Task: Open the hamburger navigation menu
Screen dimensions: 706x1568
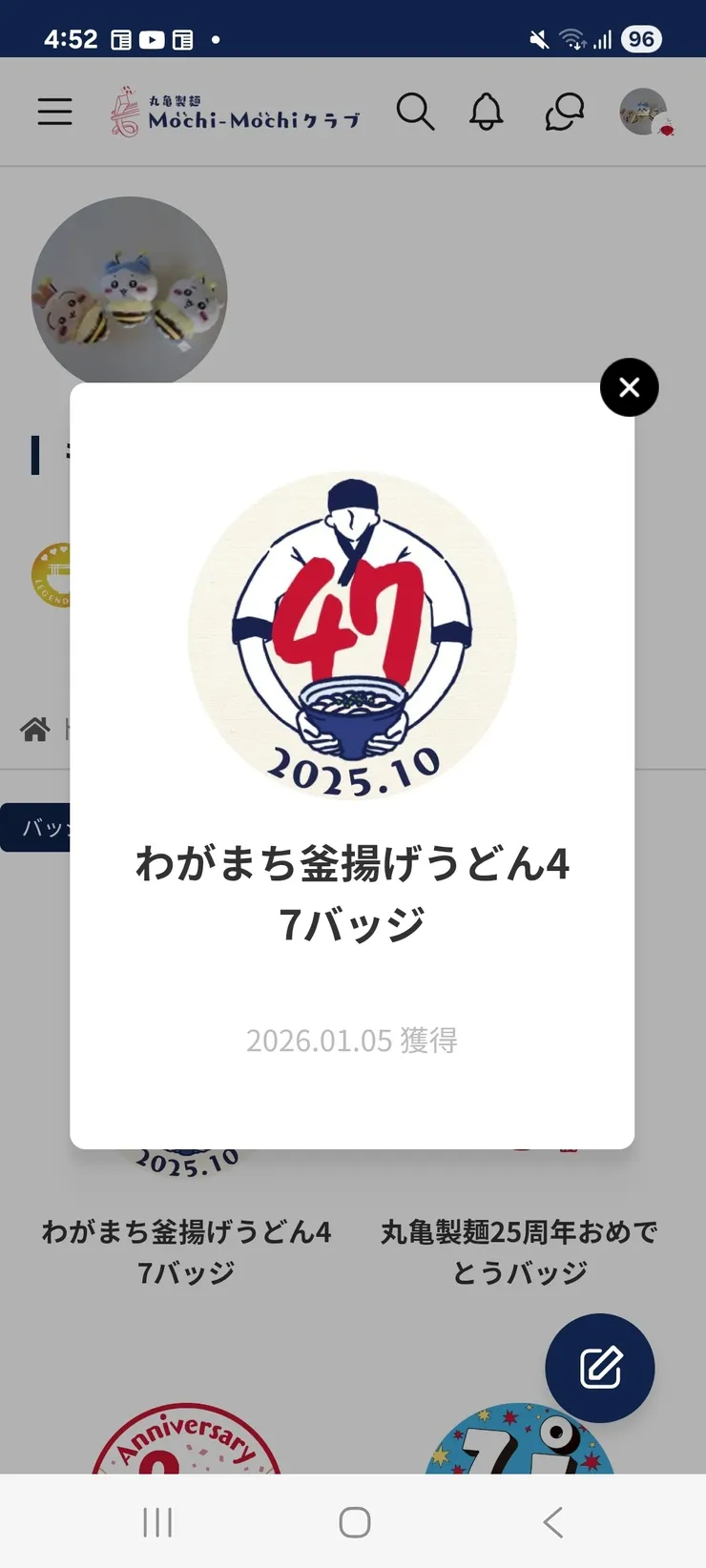Action: coord(54,111)
